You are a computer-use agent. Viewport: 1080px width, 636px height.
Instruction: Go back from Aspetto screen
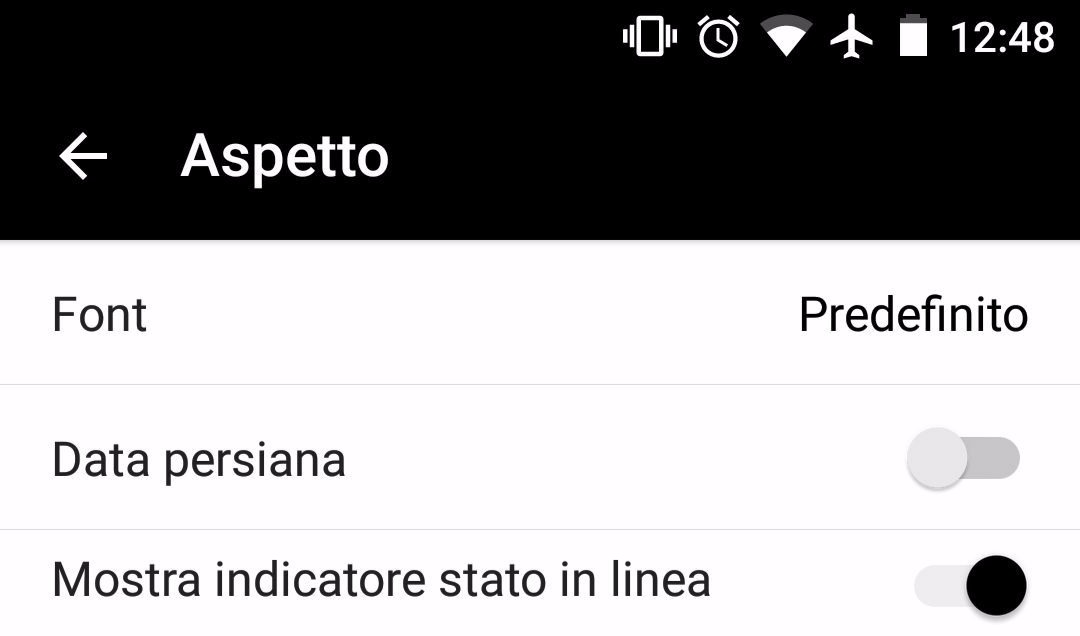[x=83, y=157]
